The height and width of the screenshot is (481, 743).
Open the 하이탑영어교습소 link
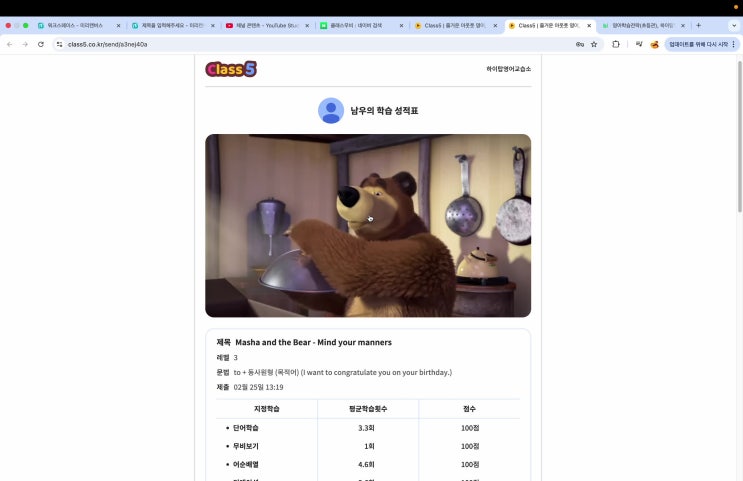pyautogui.click(x=508, y=69)
